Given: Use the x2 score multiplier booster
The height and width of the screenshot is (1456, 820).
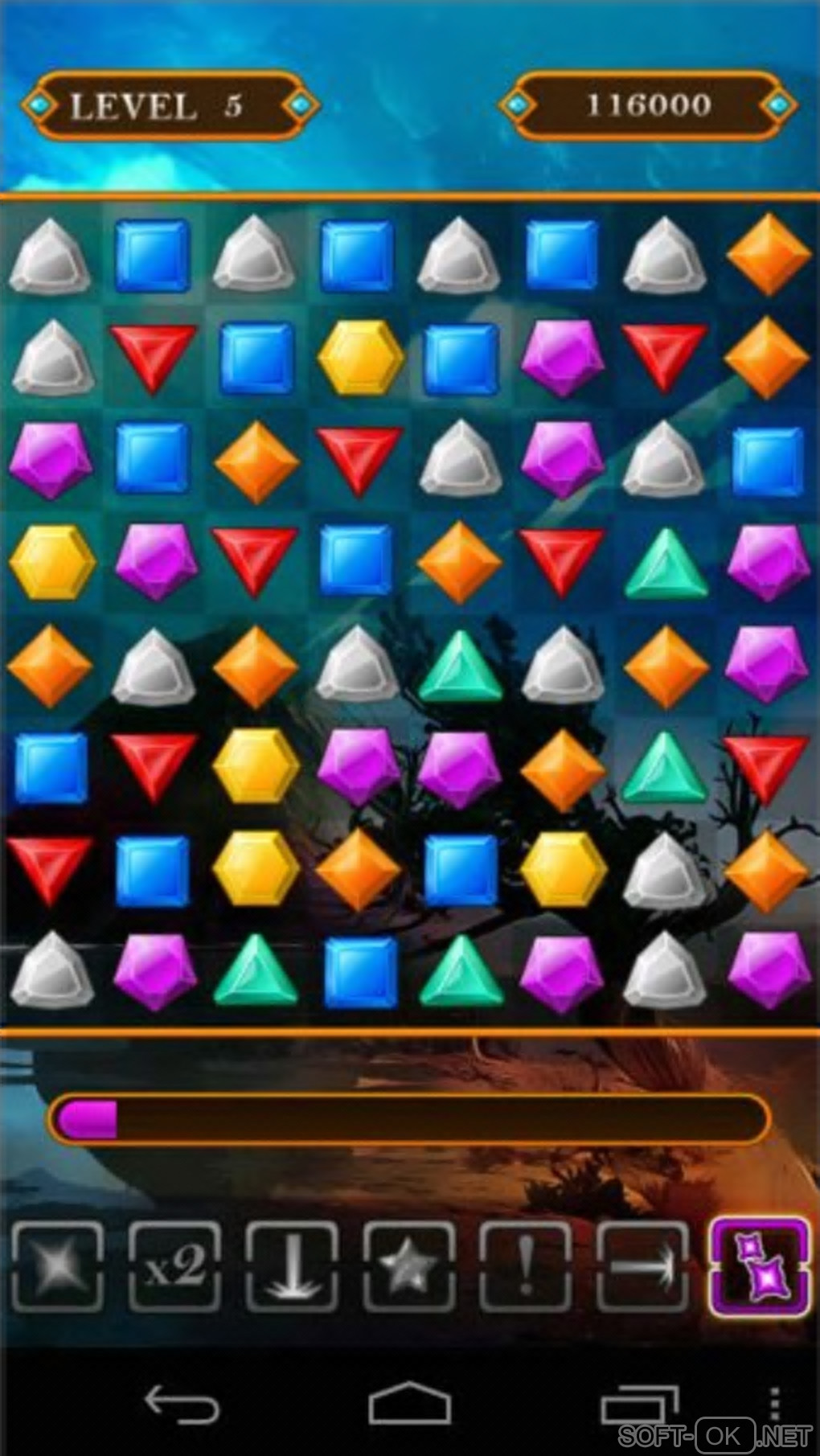Looking at the screenshot, I should [174, 1266].
